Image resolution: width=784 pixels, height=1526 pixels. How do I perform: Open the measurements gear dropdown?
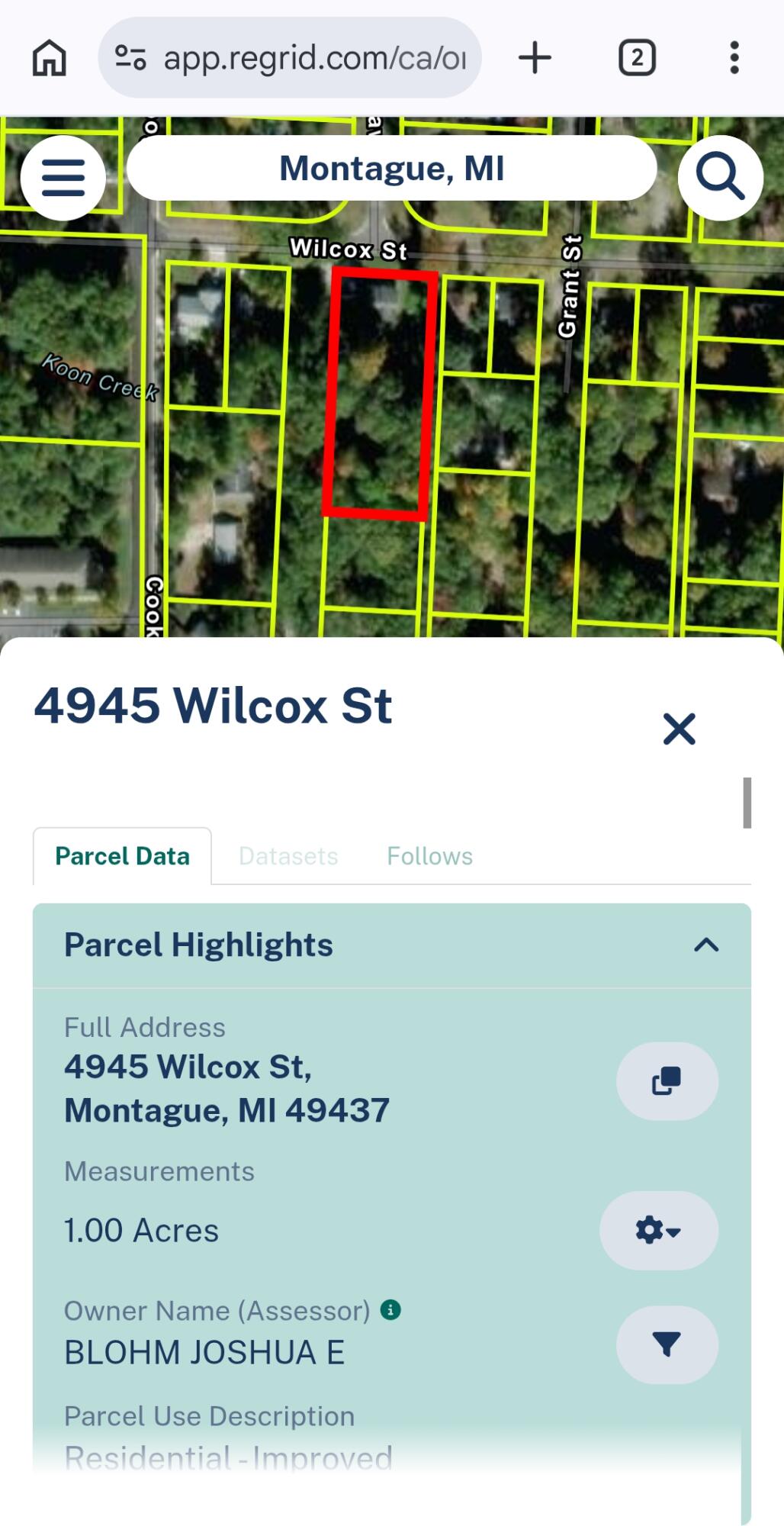pos(659,1230)
